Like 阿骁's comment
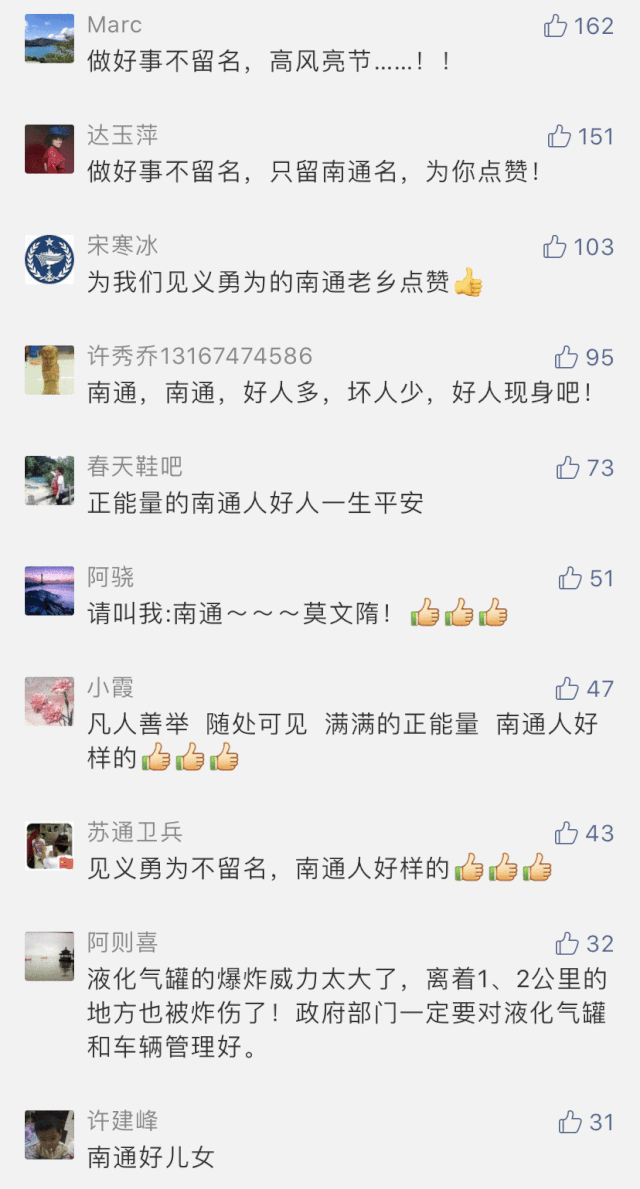The height and width of the screenshot is (1189, 640). pyautogui.click(x=570, y=577)
